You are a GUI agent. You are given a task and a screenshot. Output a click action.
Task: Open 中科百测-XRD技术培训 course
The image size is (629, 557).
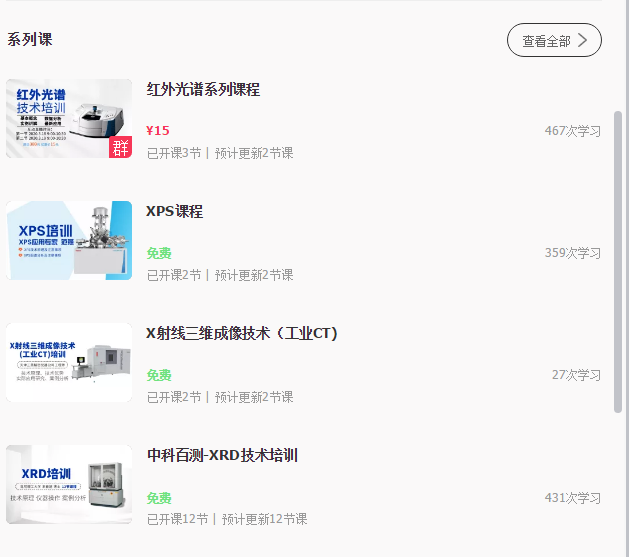click(x=222, y=456)
